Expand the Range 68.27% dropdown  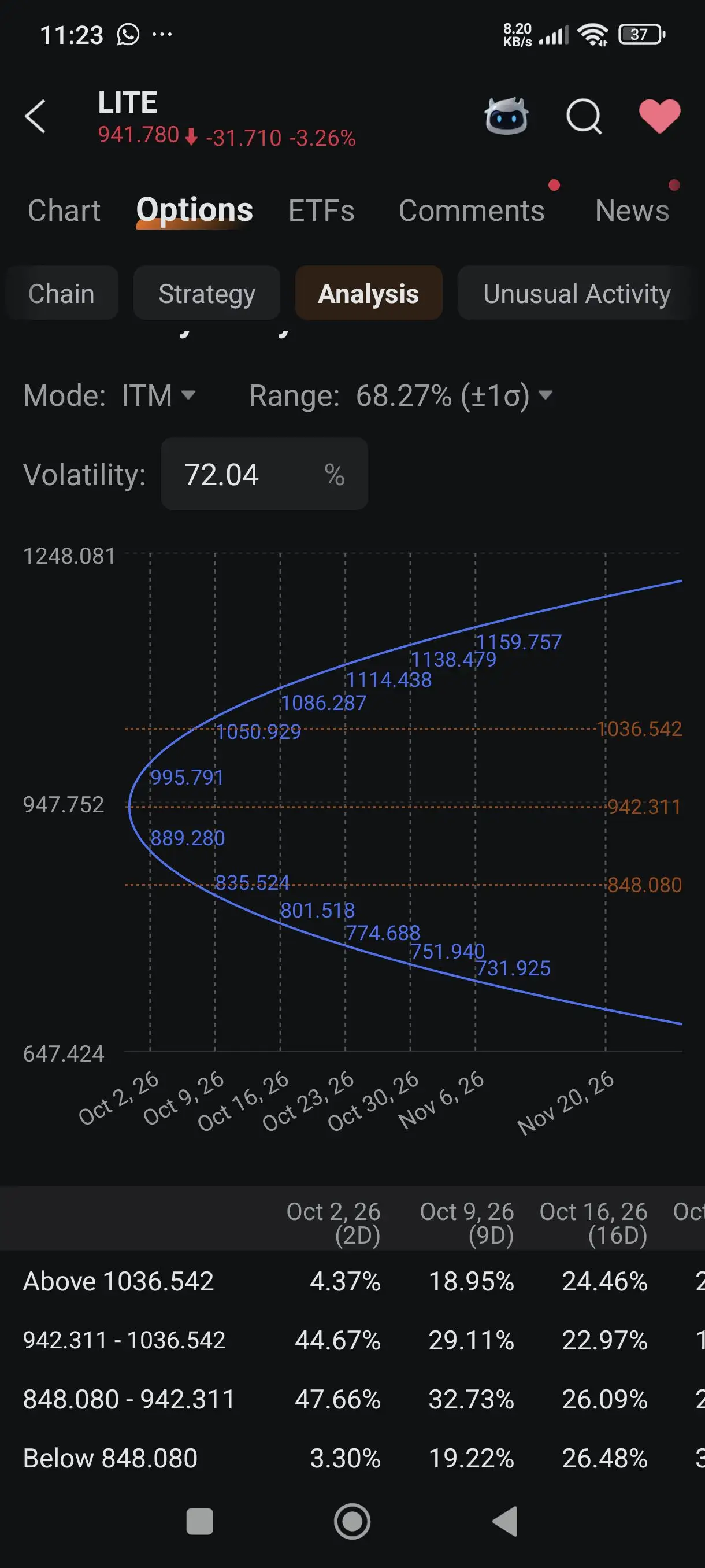click(454, 395)
